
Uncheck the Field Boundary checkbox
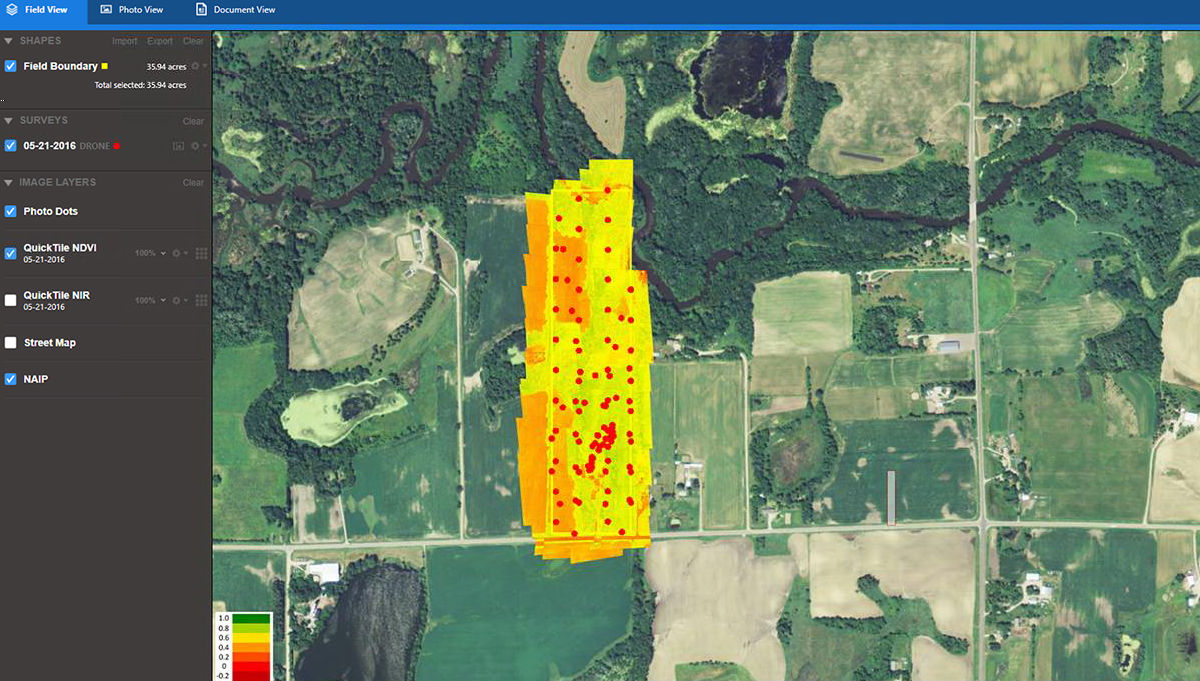click(10, 66)
